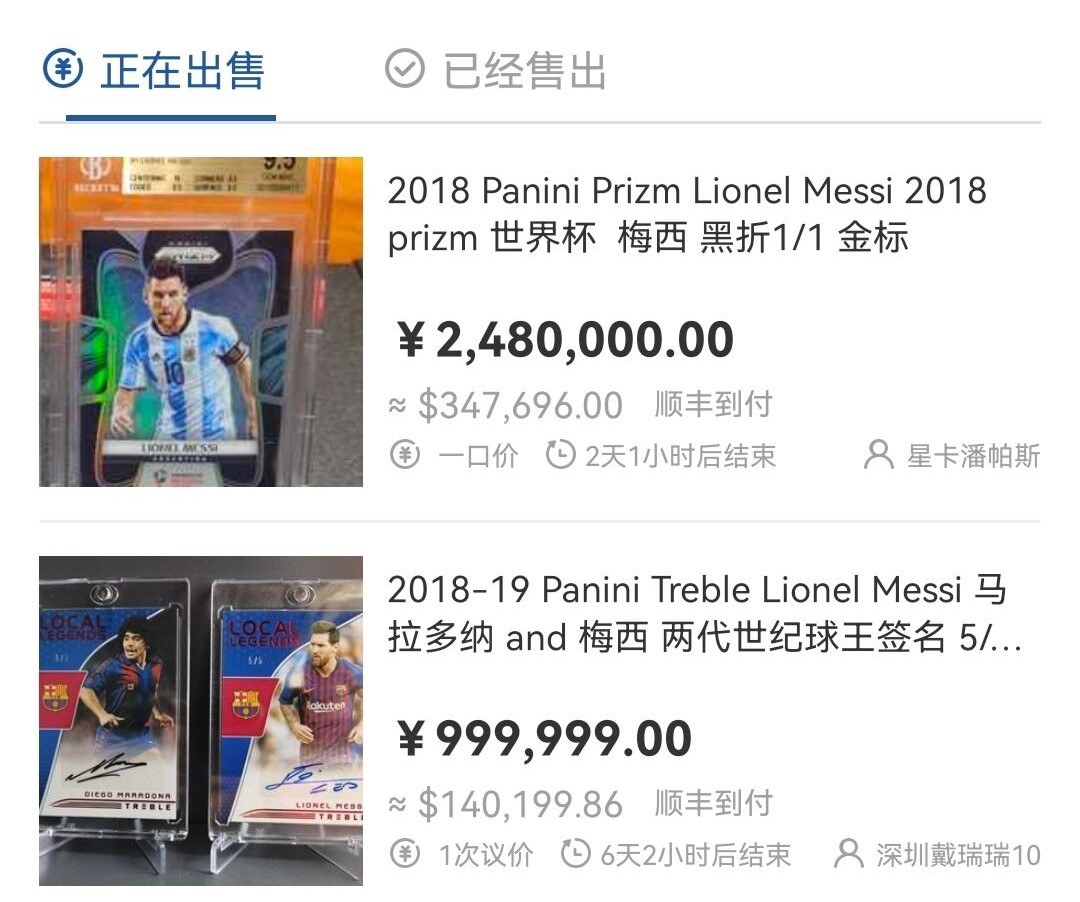Open seller 深圳戴瑞瑞10 profile
1080x902 pixels.
(x=938, y=855)
